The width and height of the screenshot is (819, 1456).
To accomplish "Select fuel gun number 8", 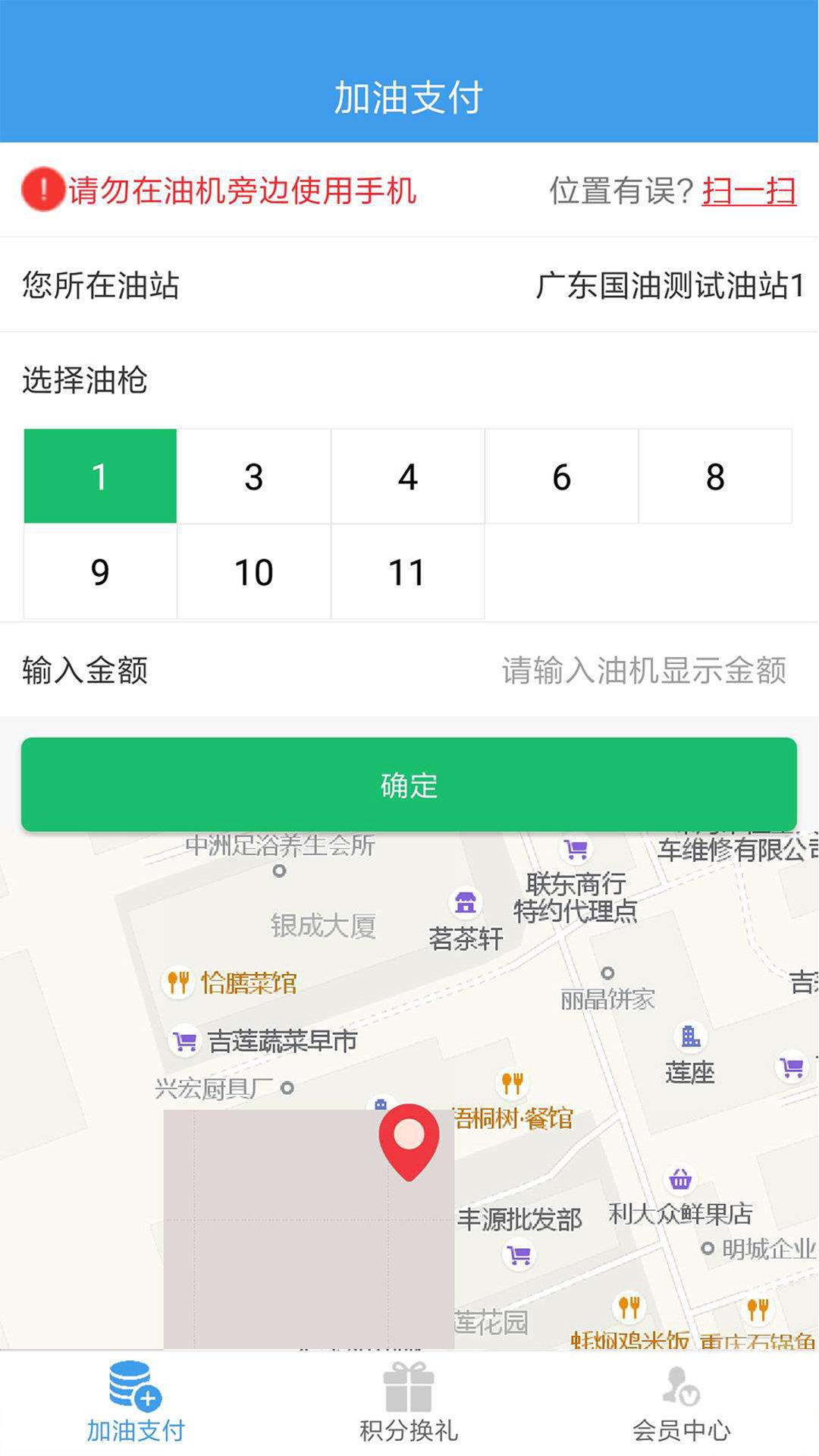I will pyautogui.click(x=715, y=476).
